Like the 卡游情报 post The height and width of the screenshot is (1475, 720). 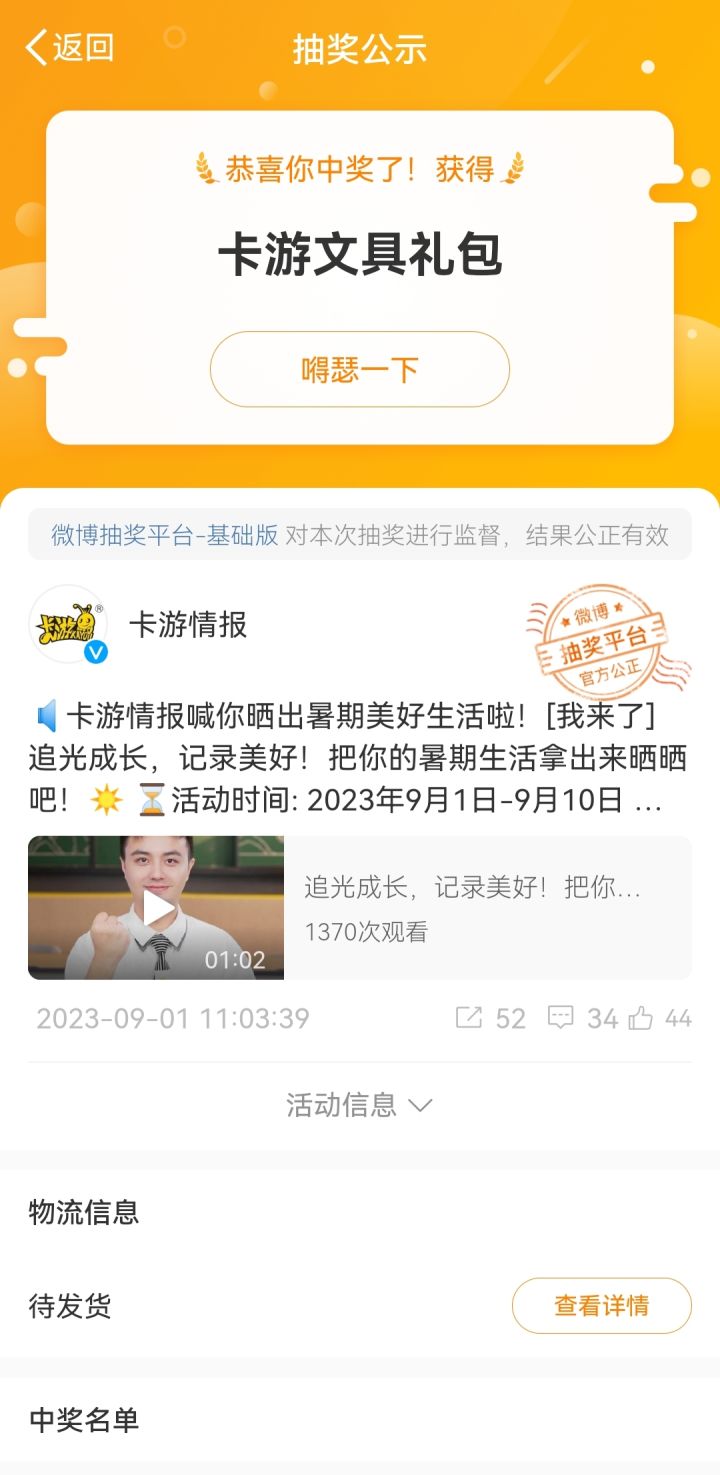660,1018
